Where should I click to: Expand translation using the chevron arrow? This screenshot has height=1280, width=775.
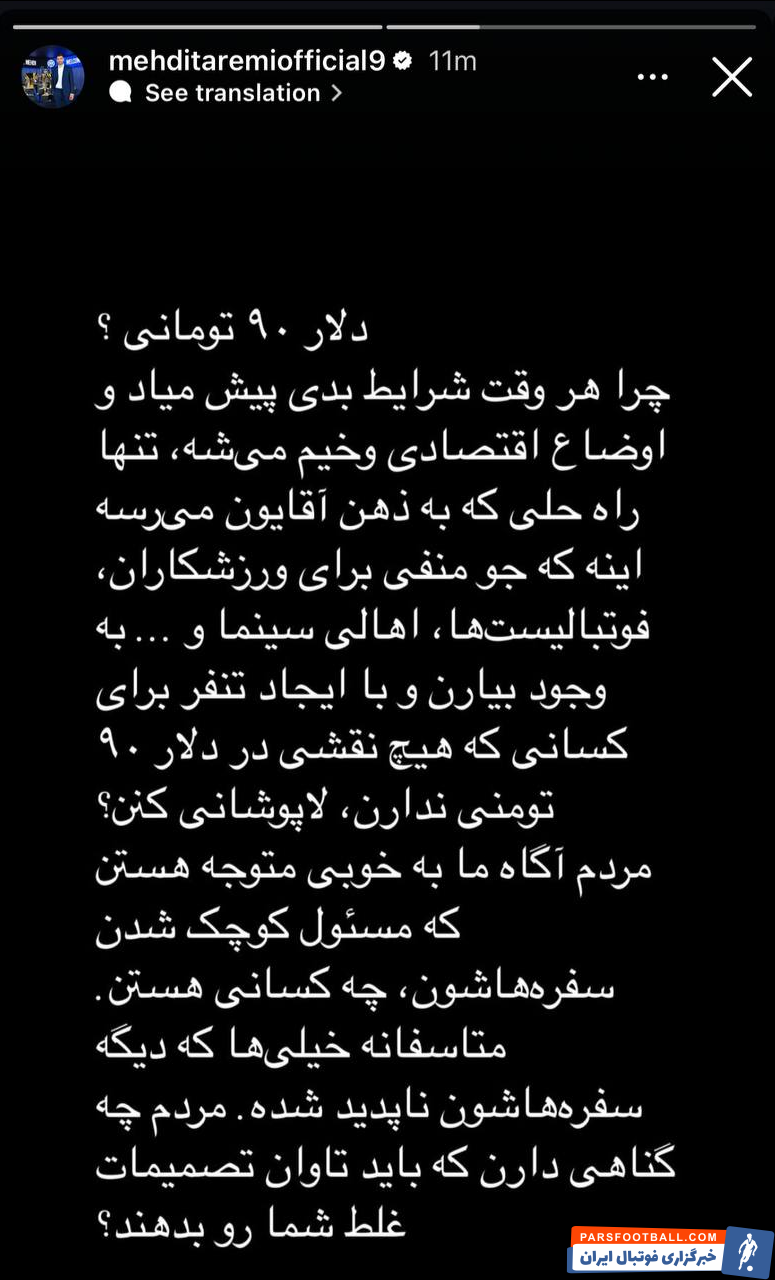click(335, 93)
